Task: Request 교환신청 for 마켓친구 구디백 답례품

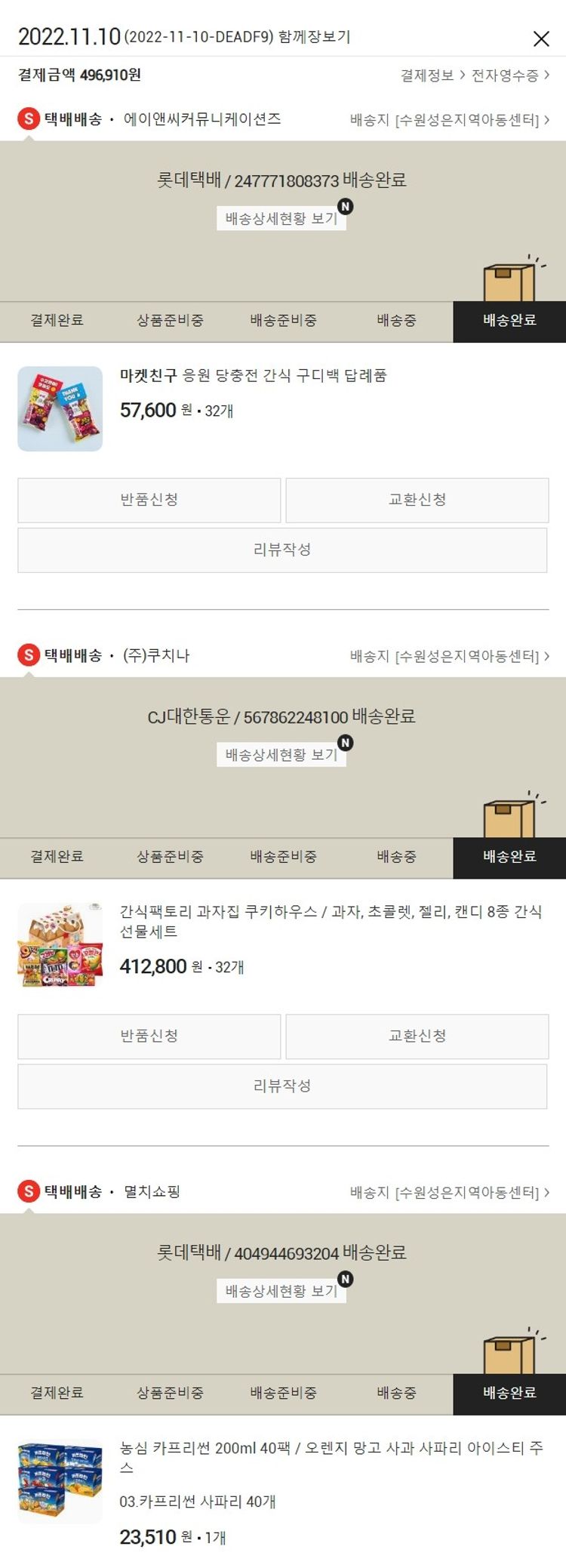Action: [x=417, y=500]
